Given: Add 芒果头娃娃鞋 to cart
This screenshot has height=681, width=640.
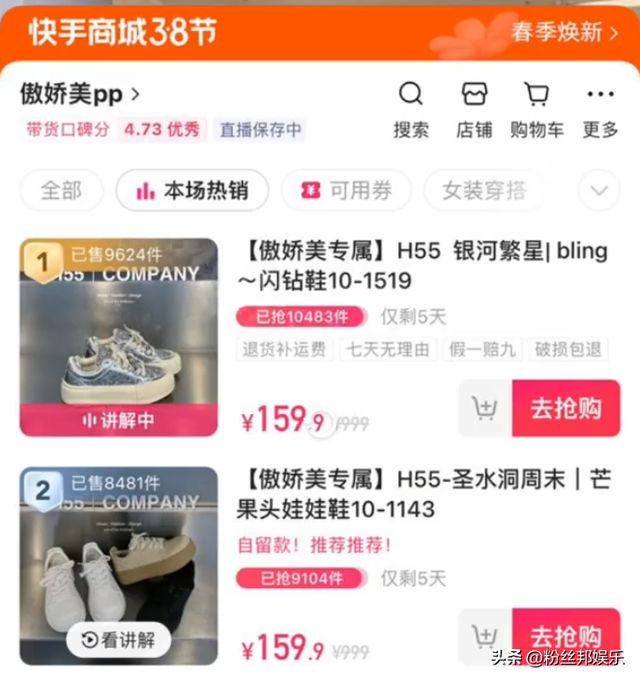Looking at the screenshot, I should click(x=485, y=635).
